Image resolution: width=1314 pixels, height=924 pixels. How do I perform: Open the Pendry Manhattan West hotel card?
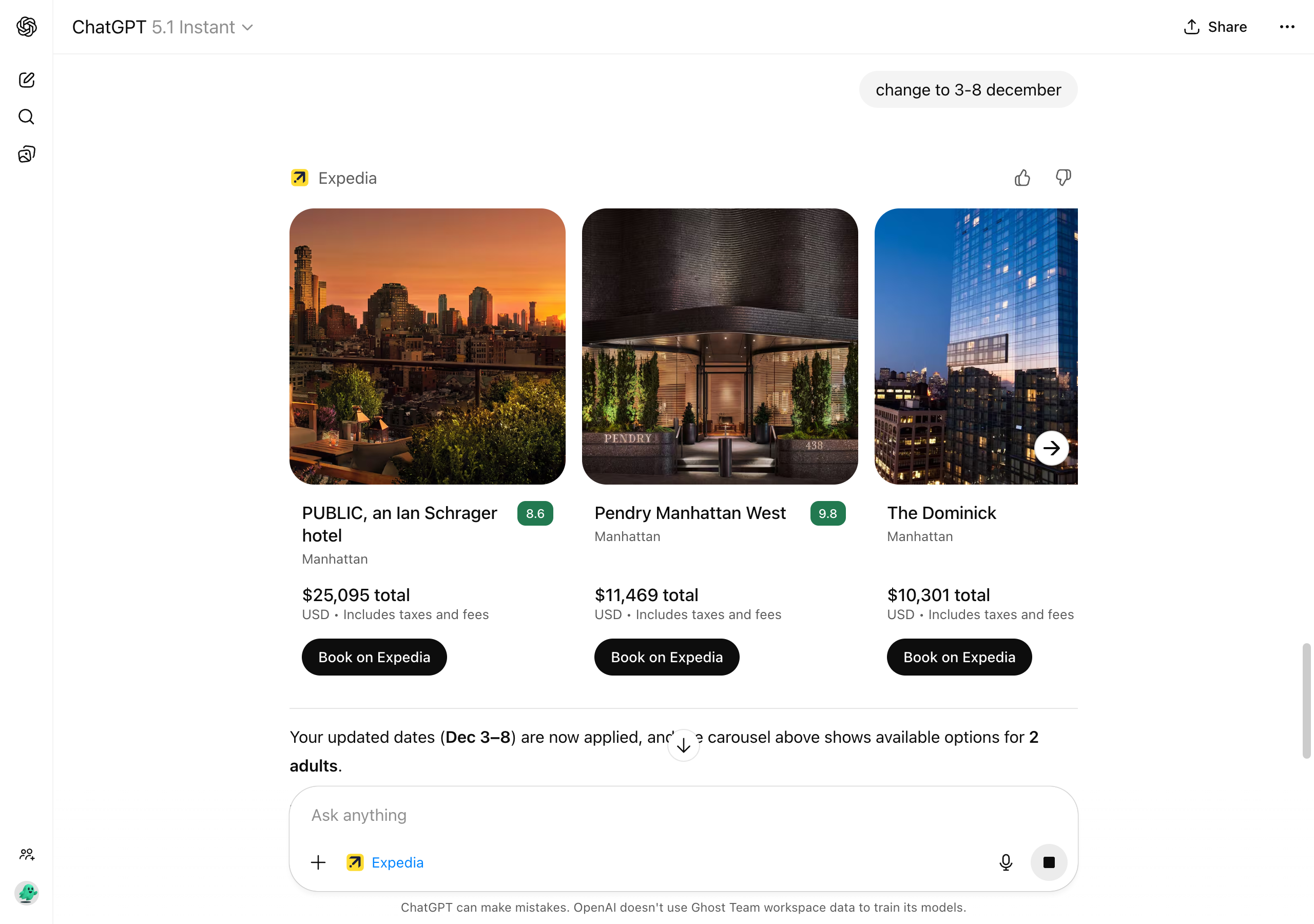[720, 346]
